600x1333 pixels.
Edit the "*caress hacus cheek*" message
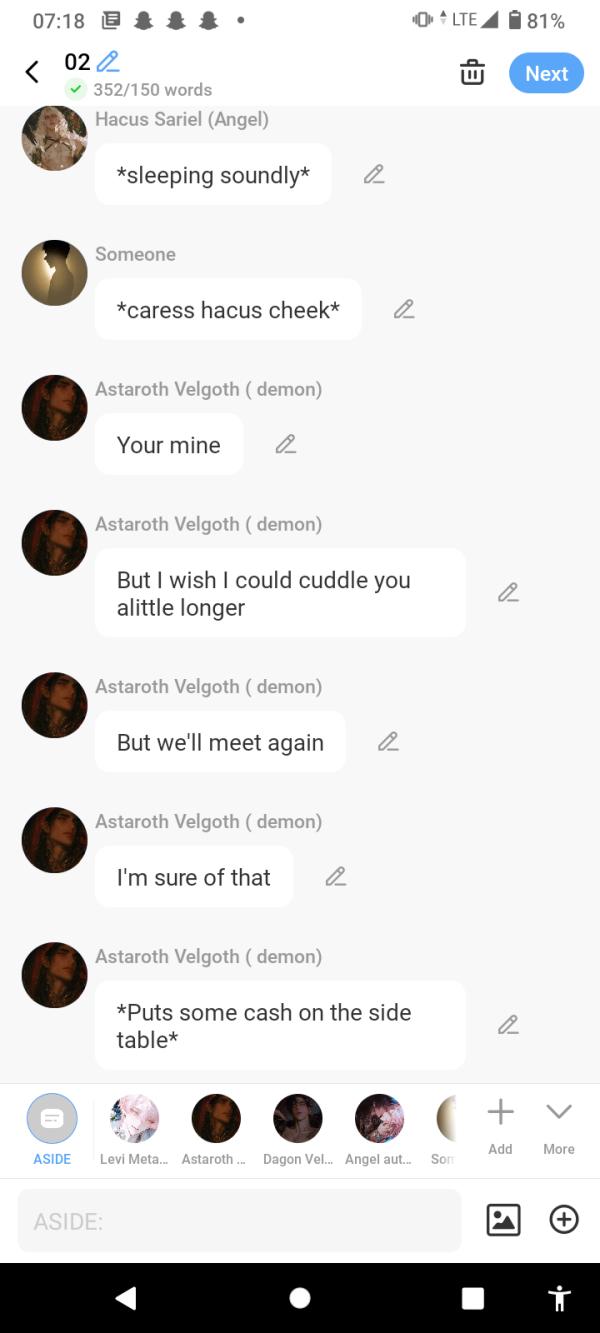point(404,310)
